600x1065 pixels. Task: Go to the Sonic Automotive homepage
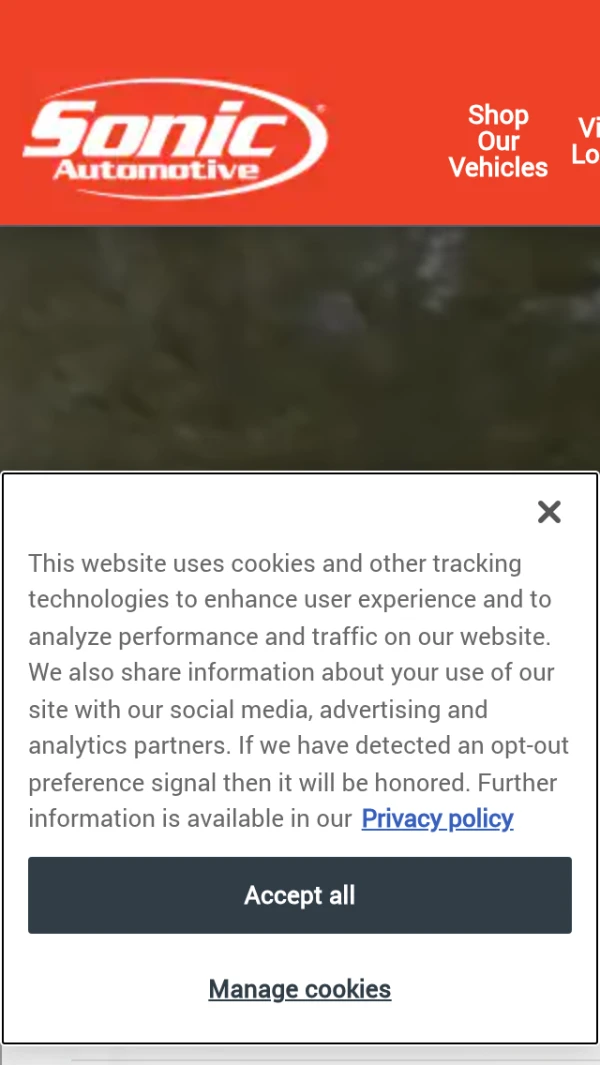[x=175, y=138]
